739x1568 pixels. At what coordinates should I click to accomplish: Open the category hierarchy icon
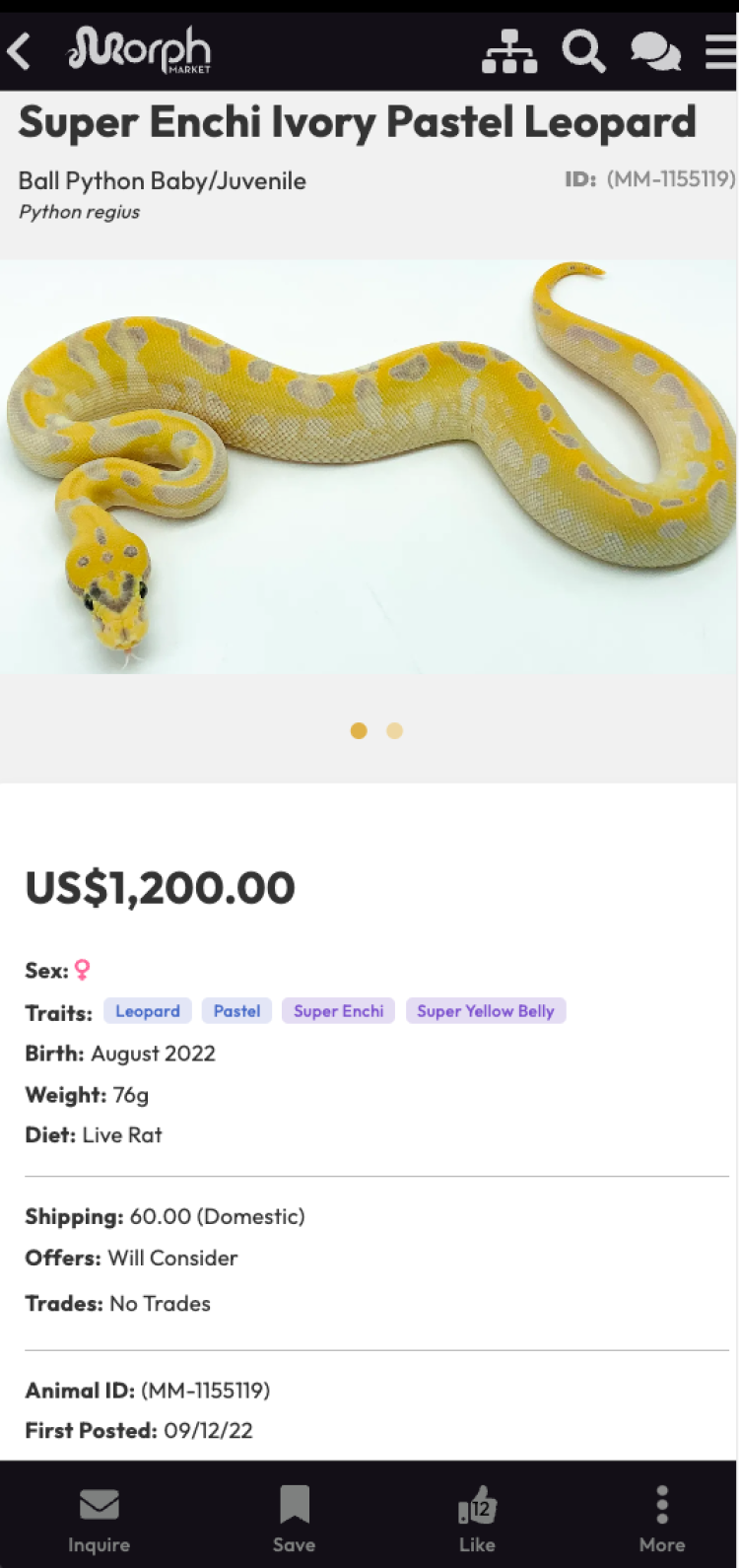(x=509, y=51)
